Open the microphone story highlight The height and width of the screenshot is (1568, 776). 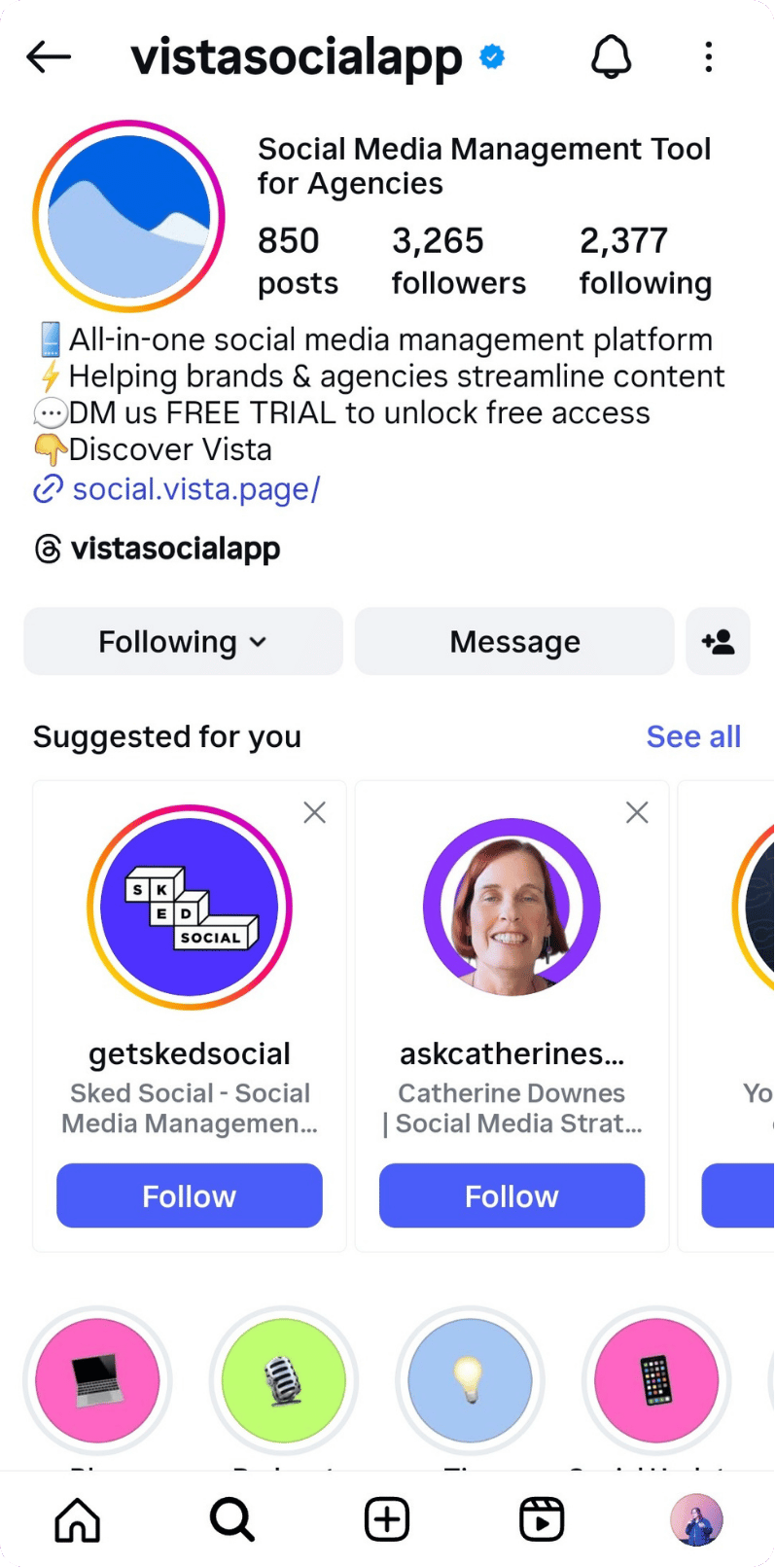click(283, 1380)
